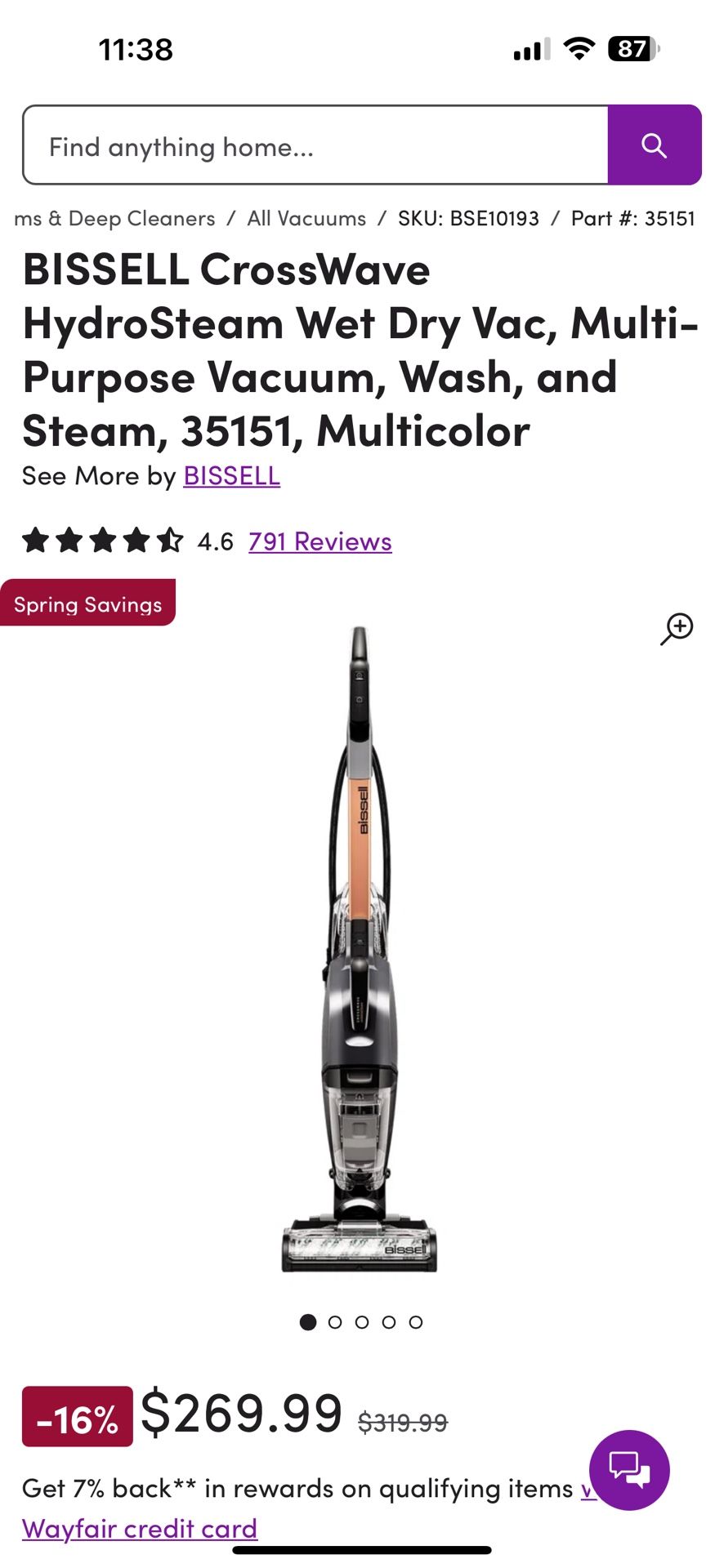Screen dimensions: 724x1568
Task: Jump to the second image dot
Action: [x=335, y=1322]
